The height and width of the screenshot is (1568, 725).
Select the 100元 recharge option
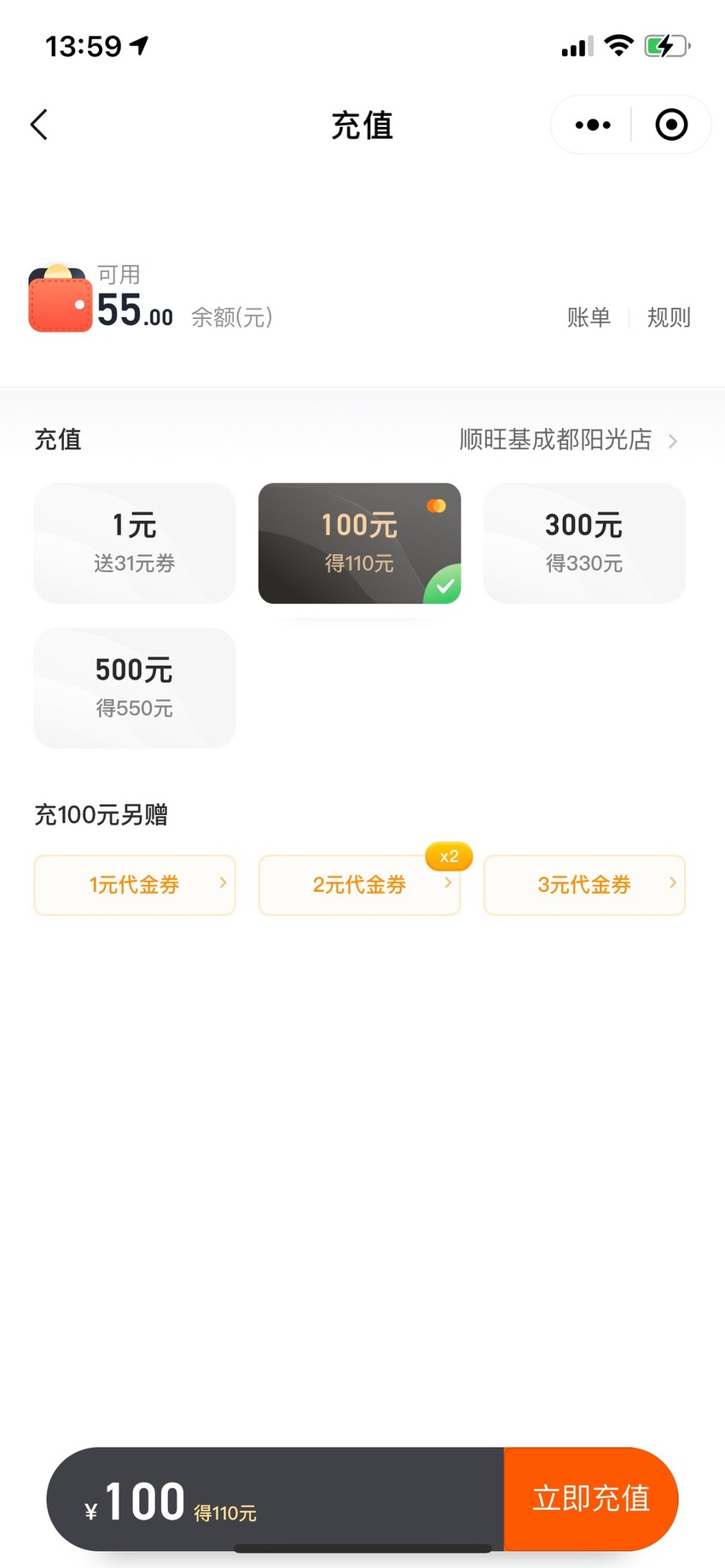[x=360, y=543]
